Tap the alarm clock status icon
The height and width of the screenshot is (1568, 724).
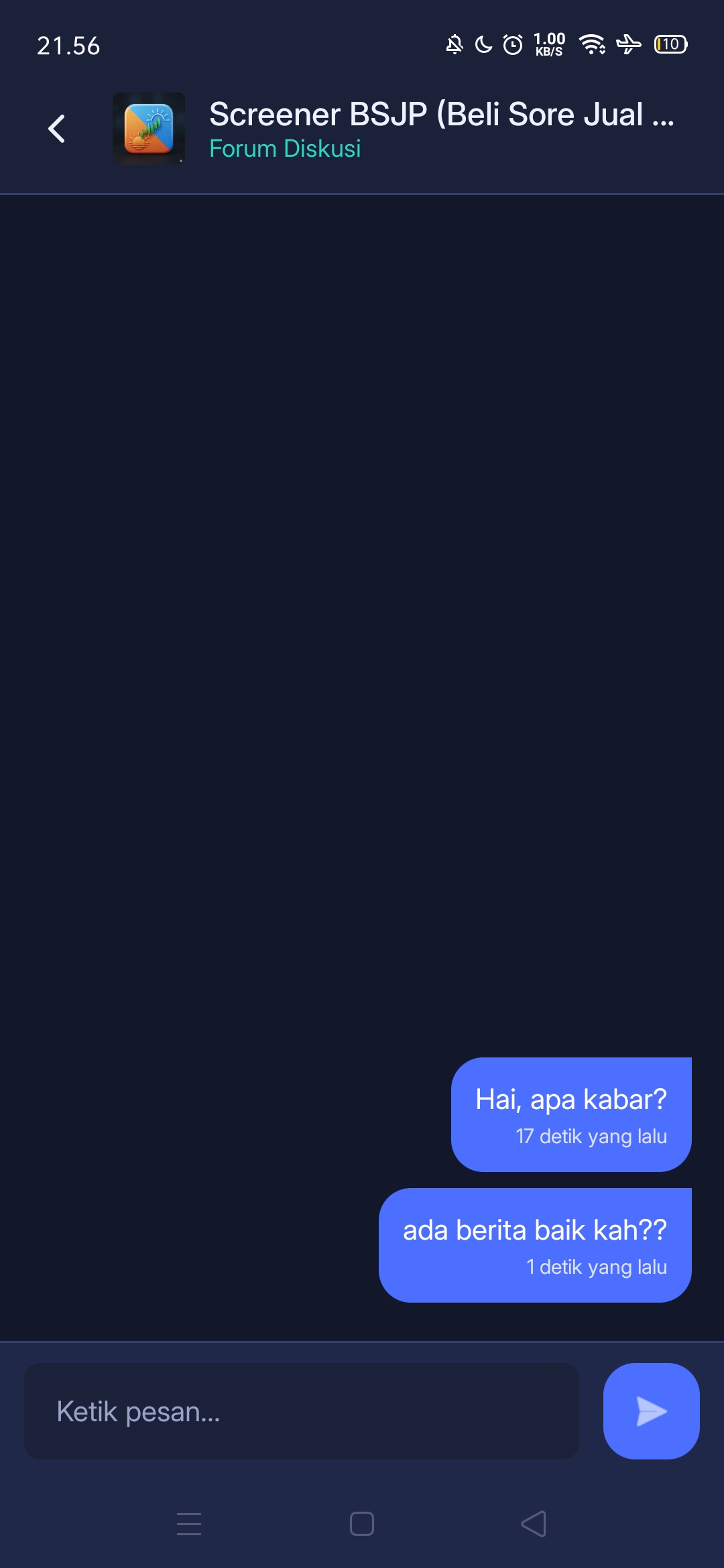(511, 44)
